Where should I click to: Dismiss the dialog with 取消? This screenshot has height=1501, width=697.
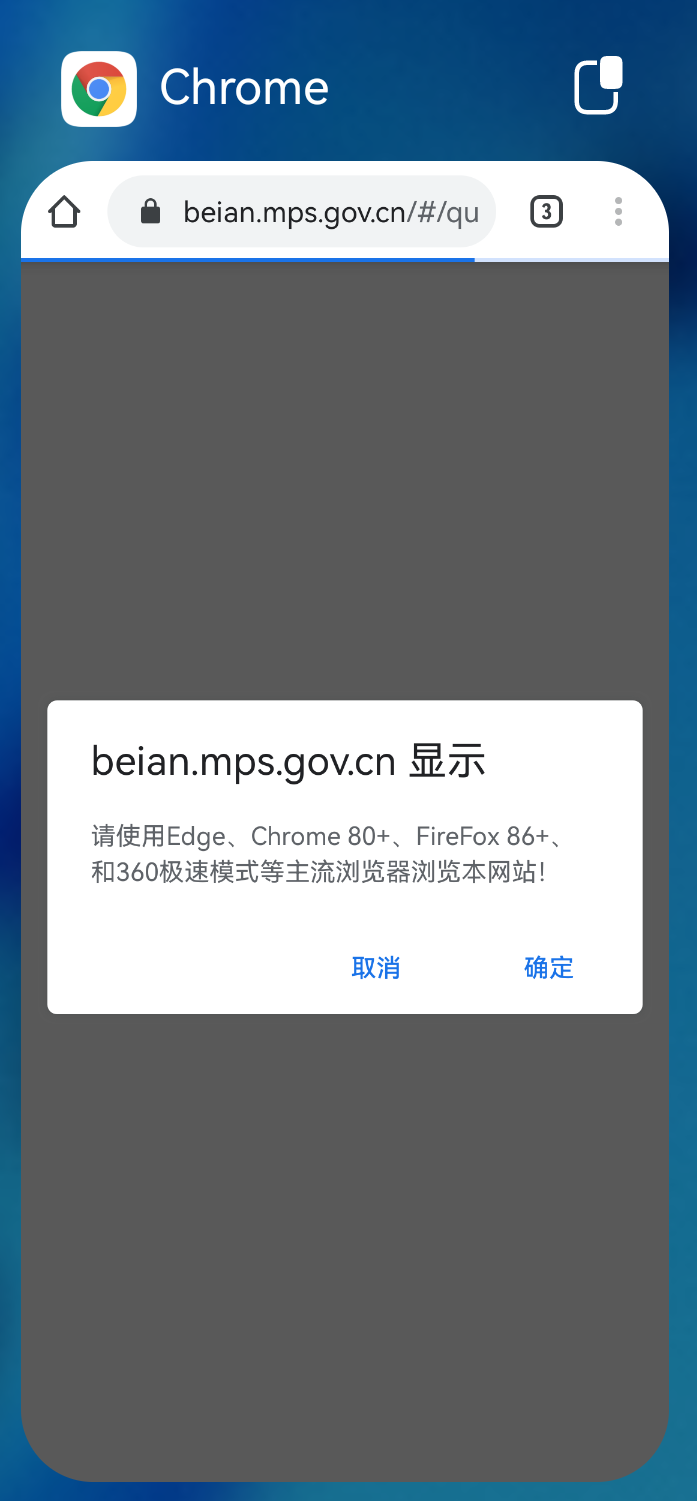pos(376,967)
